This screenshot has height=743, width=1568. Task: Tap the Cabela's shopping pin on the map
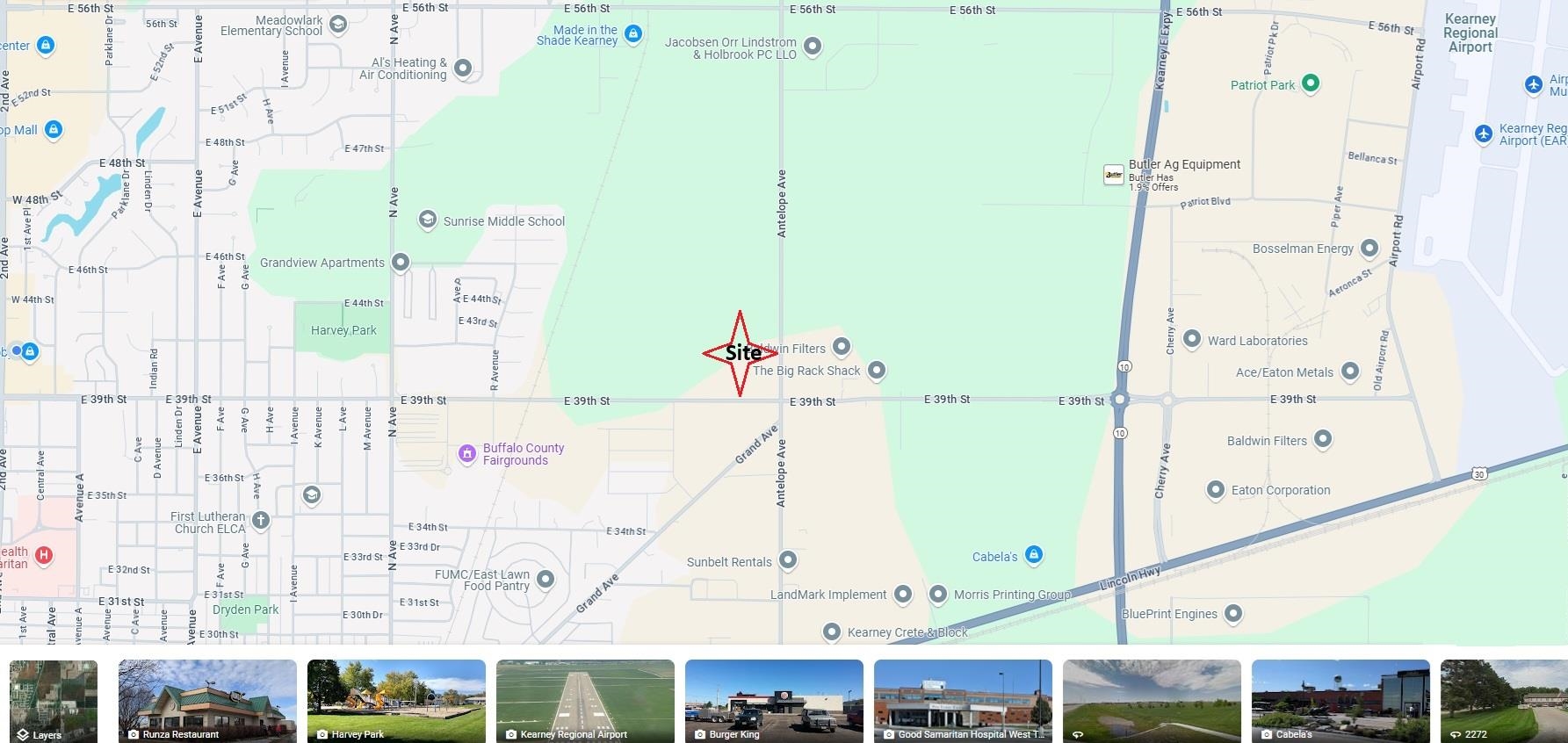(1034, 555)
